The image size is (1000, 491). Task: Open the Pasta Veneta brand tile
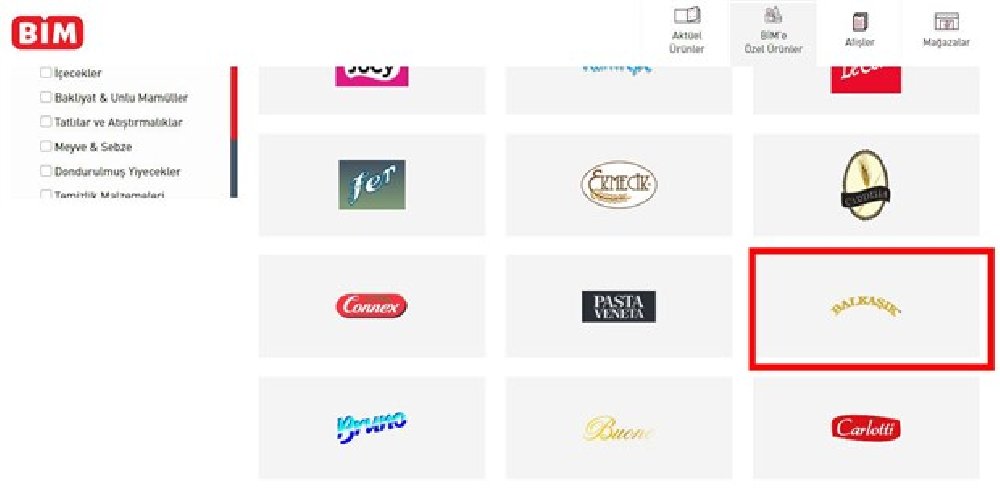[x=619, y=306]
